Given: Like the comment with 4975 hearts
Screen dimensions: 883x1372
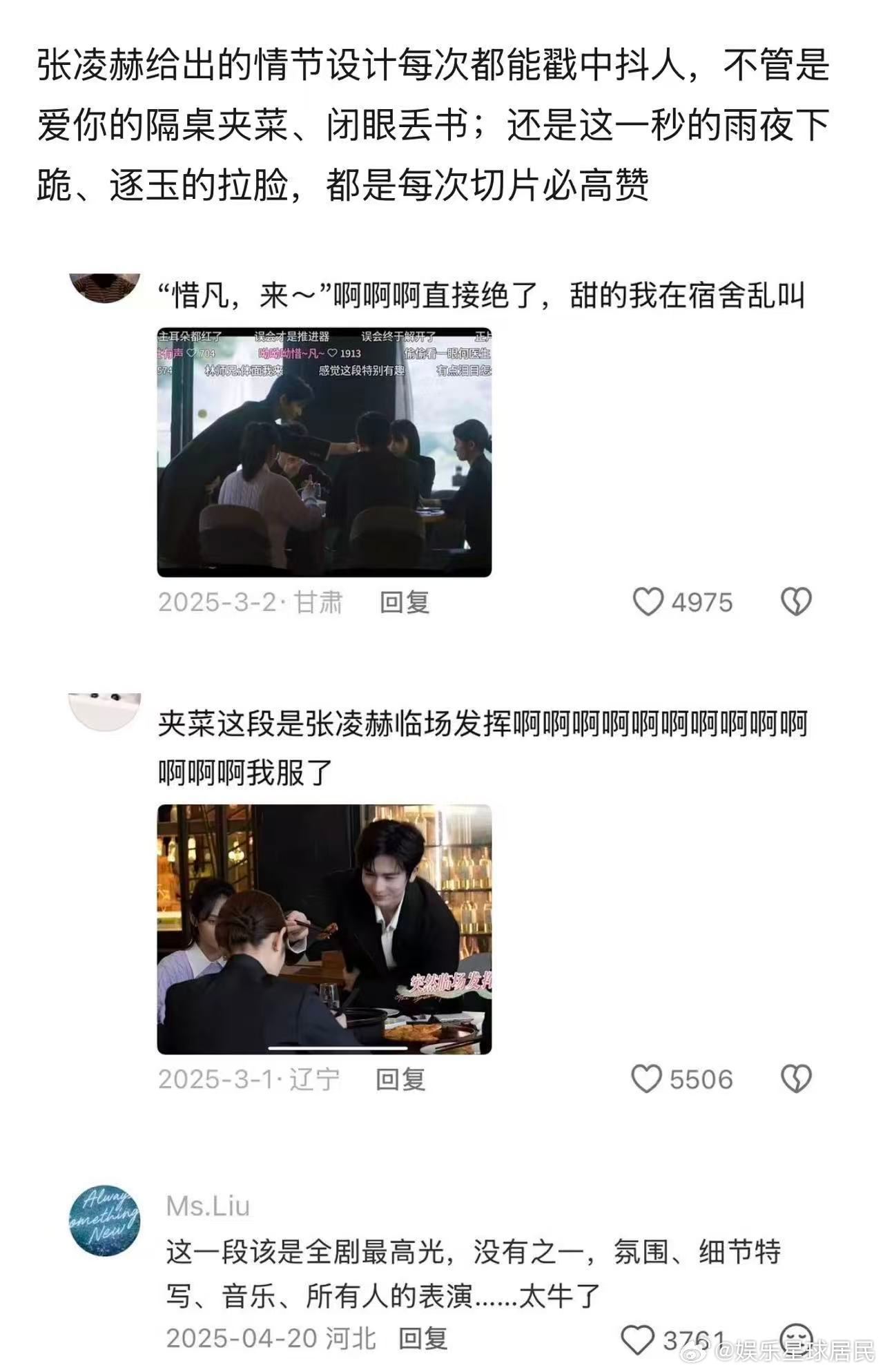Looking at the screenshot, I should pyautogui.click(x=649, y=603).
